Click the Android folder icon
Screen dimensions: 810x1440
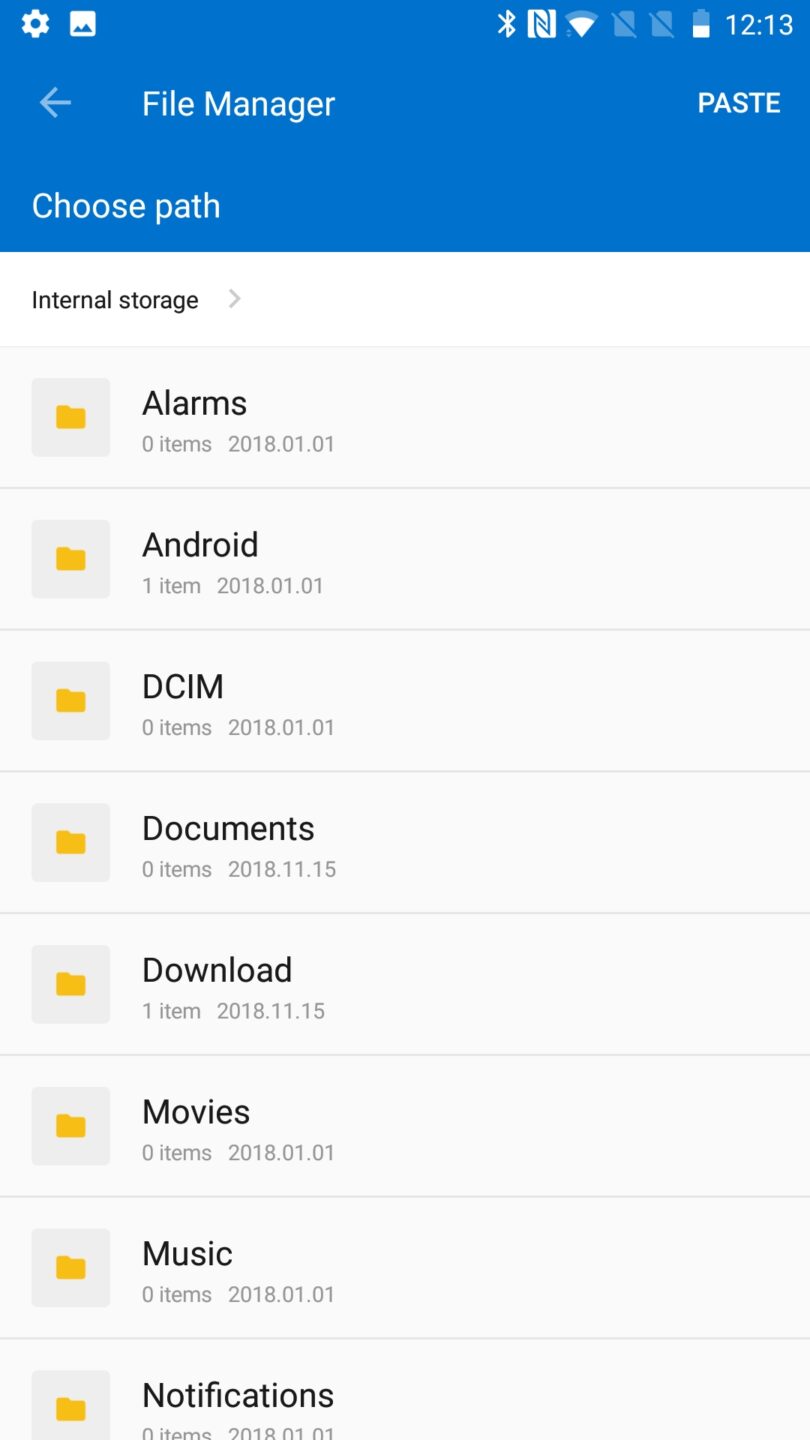click(70, 559)
